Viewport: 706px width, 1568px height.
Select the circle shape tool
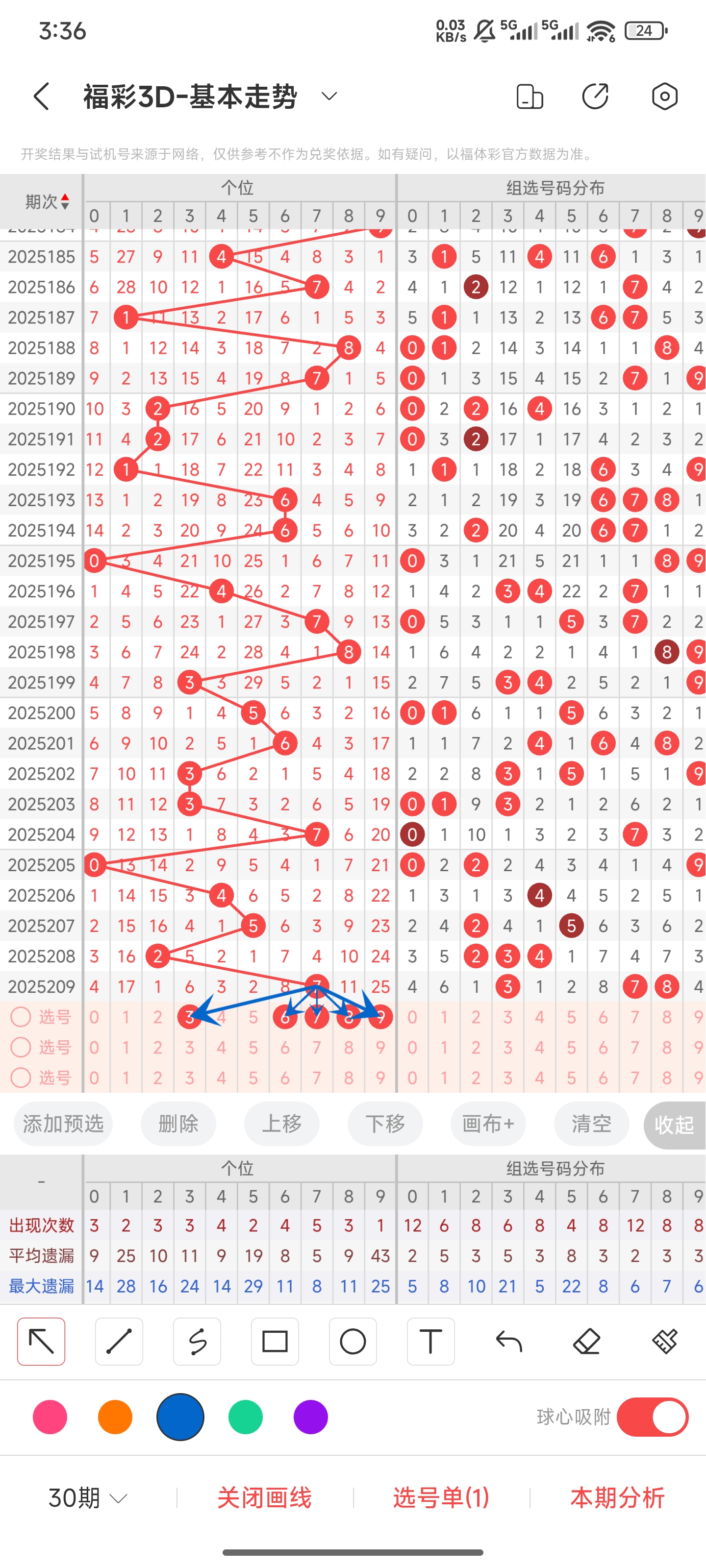(x=353, y=1342)
